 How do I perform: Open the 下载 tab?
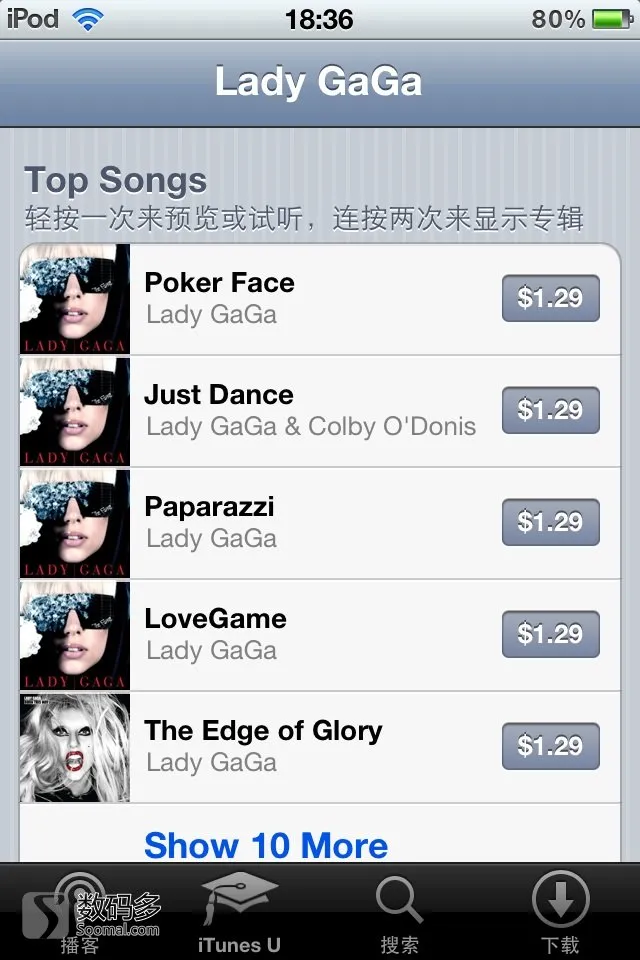pyautogui.click(x=560, y=912)
